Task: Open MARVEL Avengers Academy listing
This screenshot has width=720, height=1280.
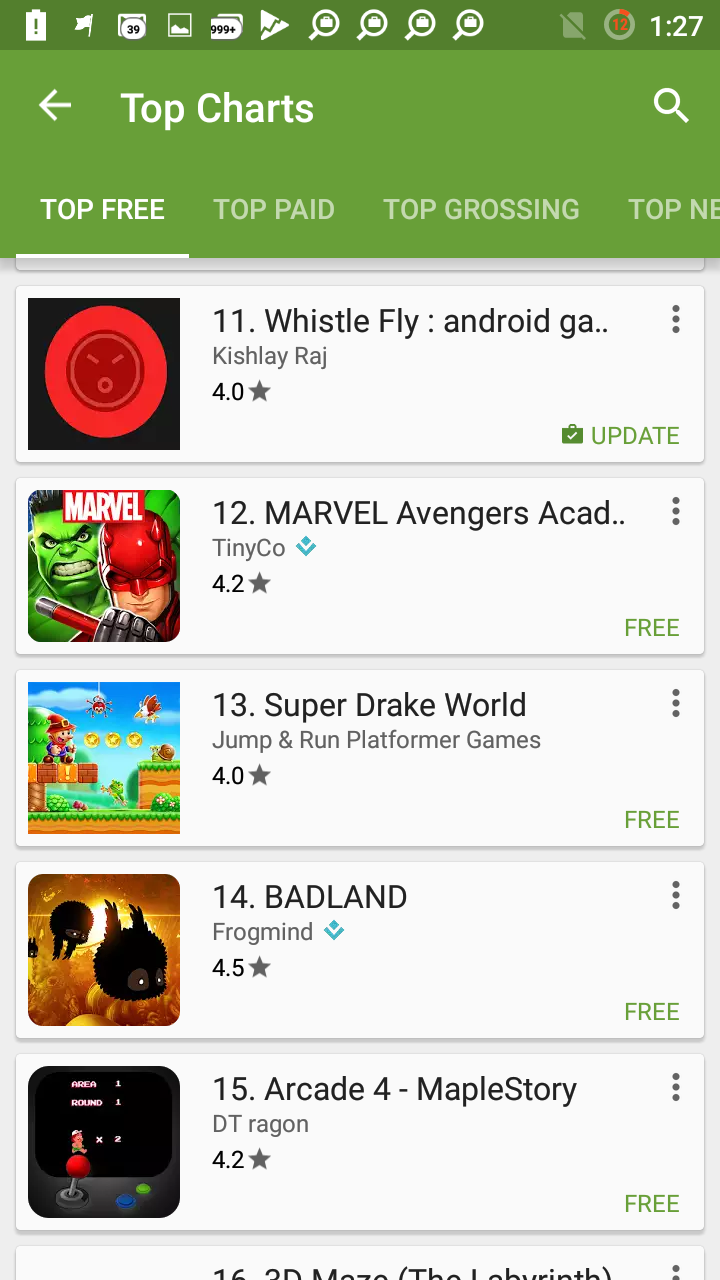Action: pyautogui.click(x=360, y=566)
